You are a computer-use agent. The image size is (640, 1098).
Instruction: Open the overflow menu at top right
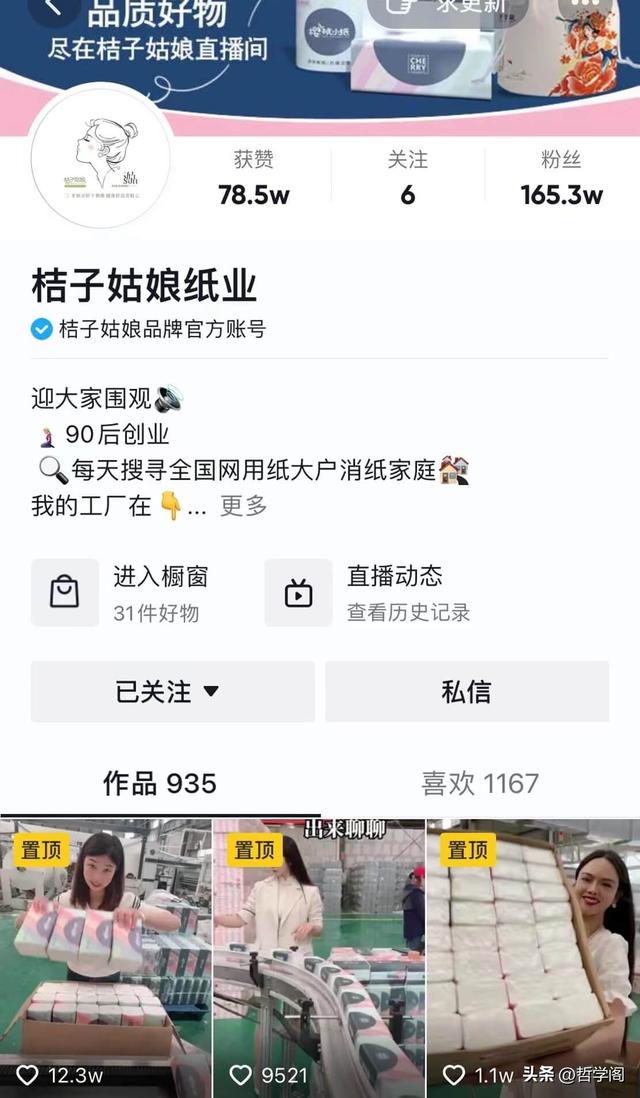585,6
